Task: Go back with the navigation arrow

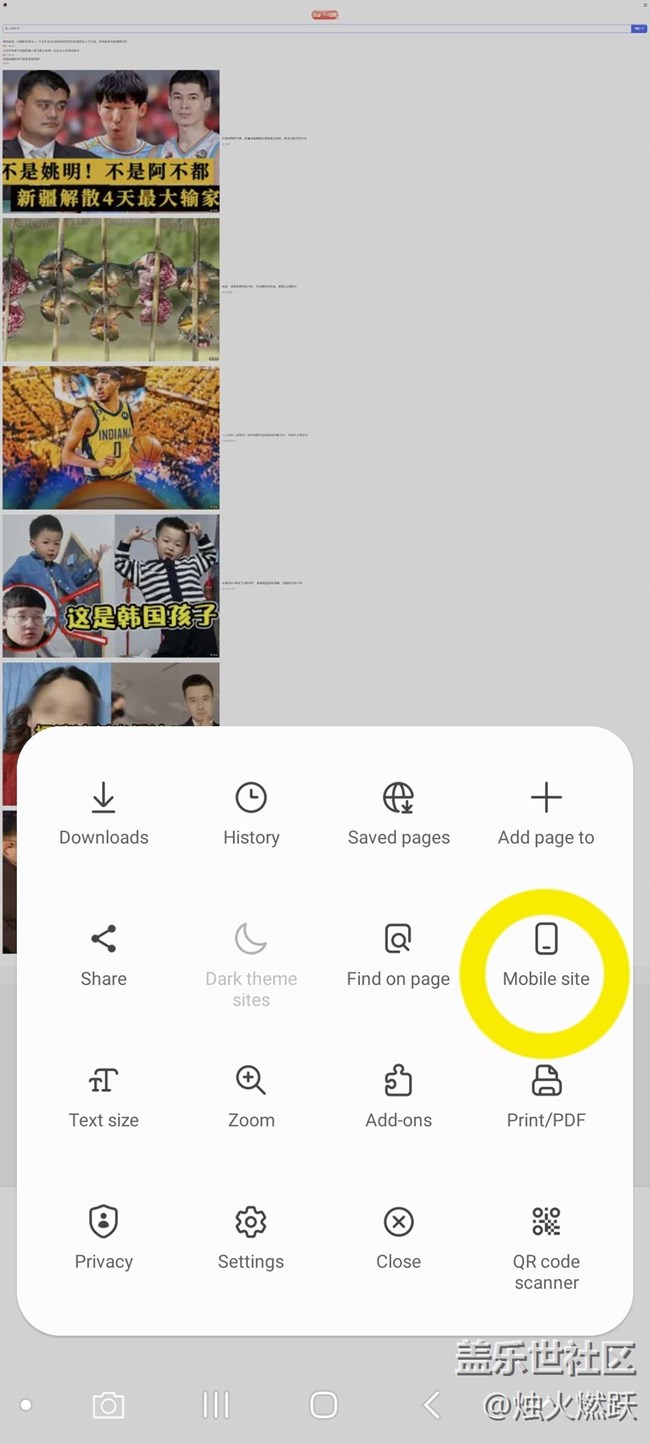Action: pyautogui.click(x=432, y=1405)
